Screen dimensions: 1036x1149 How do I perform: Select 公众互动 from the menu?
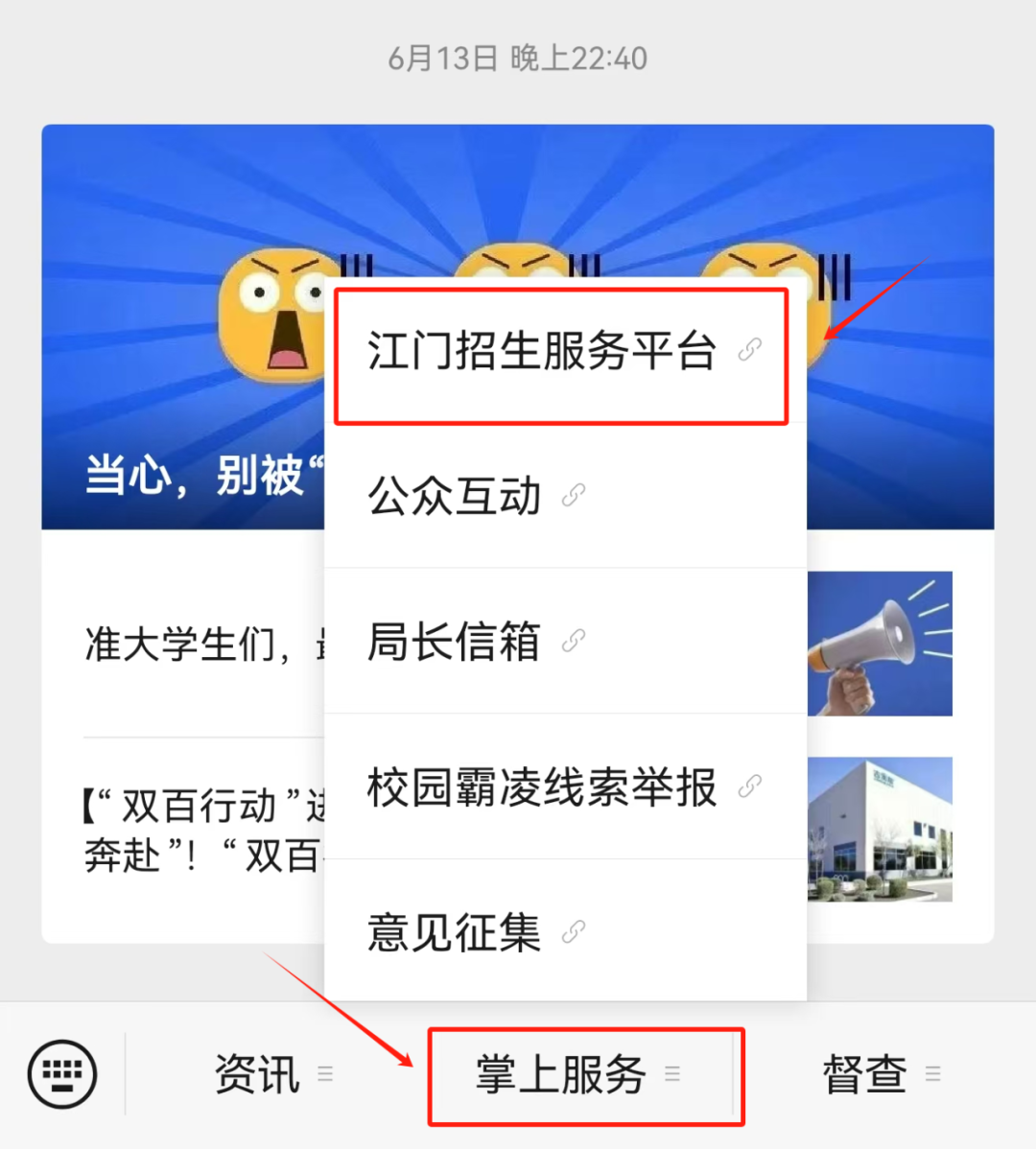[x=452, y=497]
